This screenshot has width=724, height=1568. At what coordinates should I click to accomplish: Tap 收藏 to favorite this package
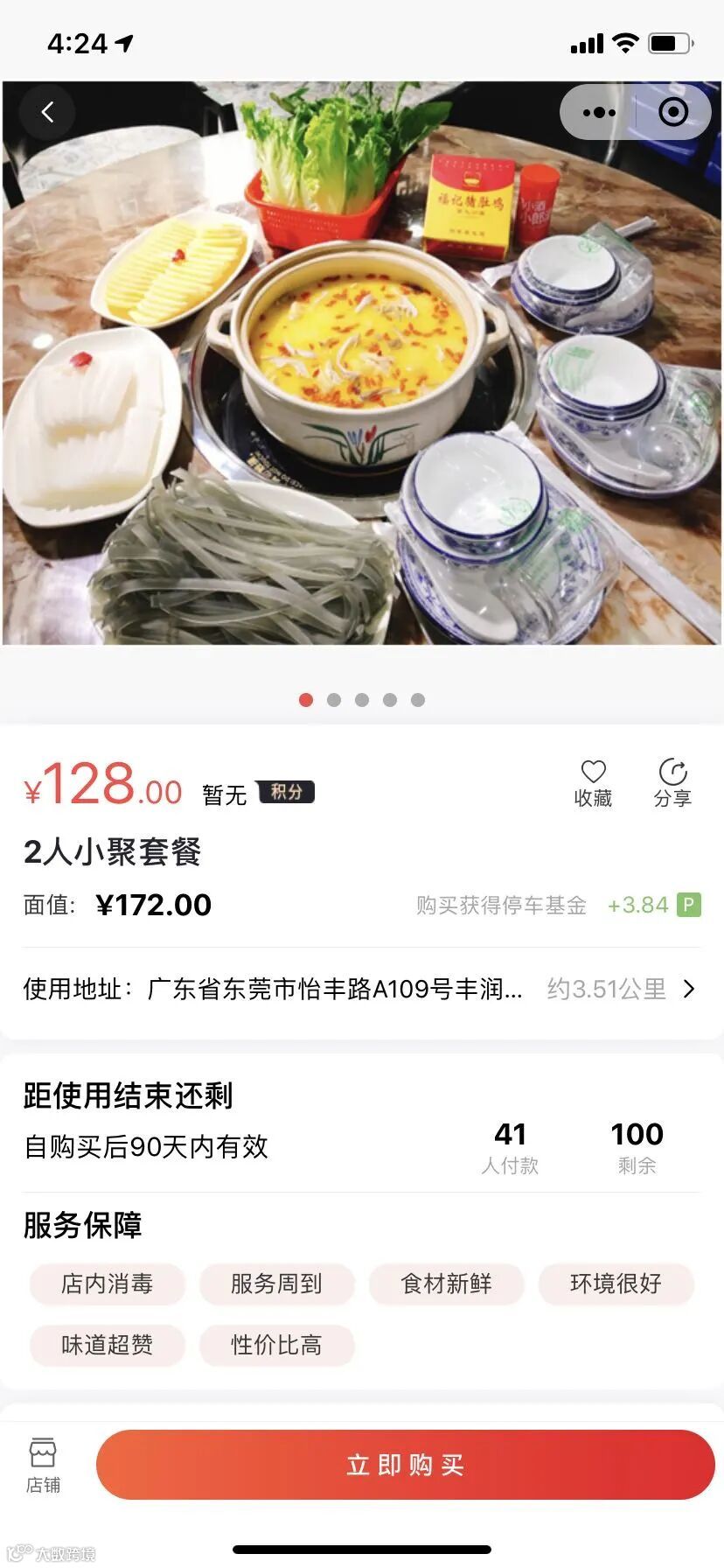593,783
